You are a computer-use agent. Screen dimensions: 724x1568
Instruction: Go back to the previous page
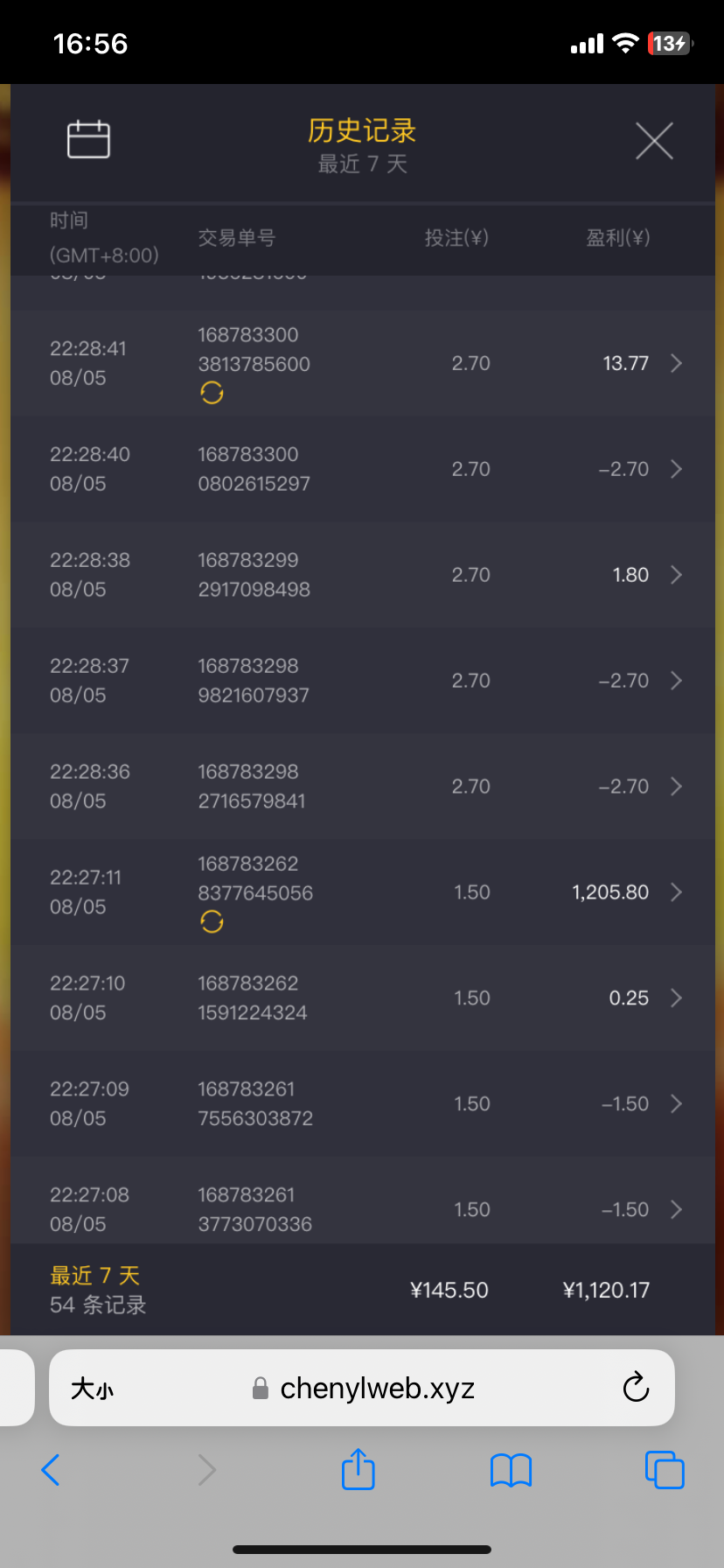click(51, 1470)
